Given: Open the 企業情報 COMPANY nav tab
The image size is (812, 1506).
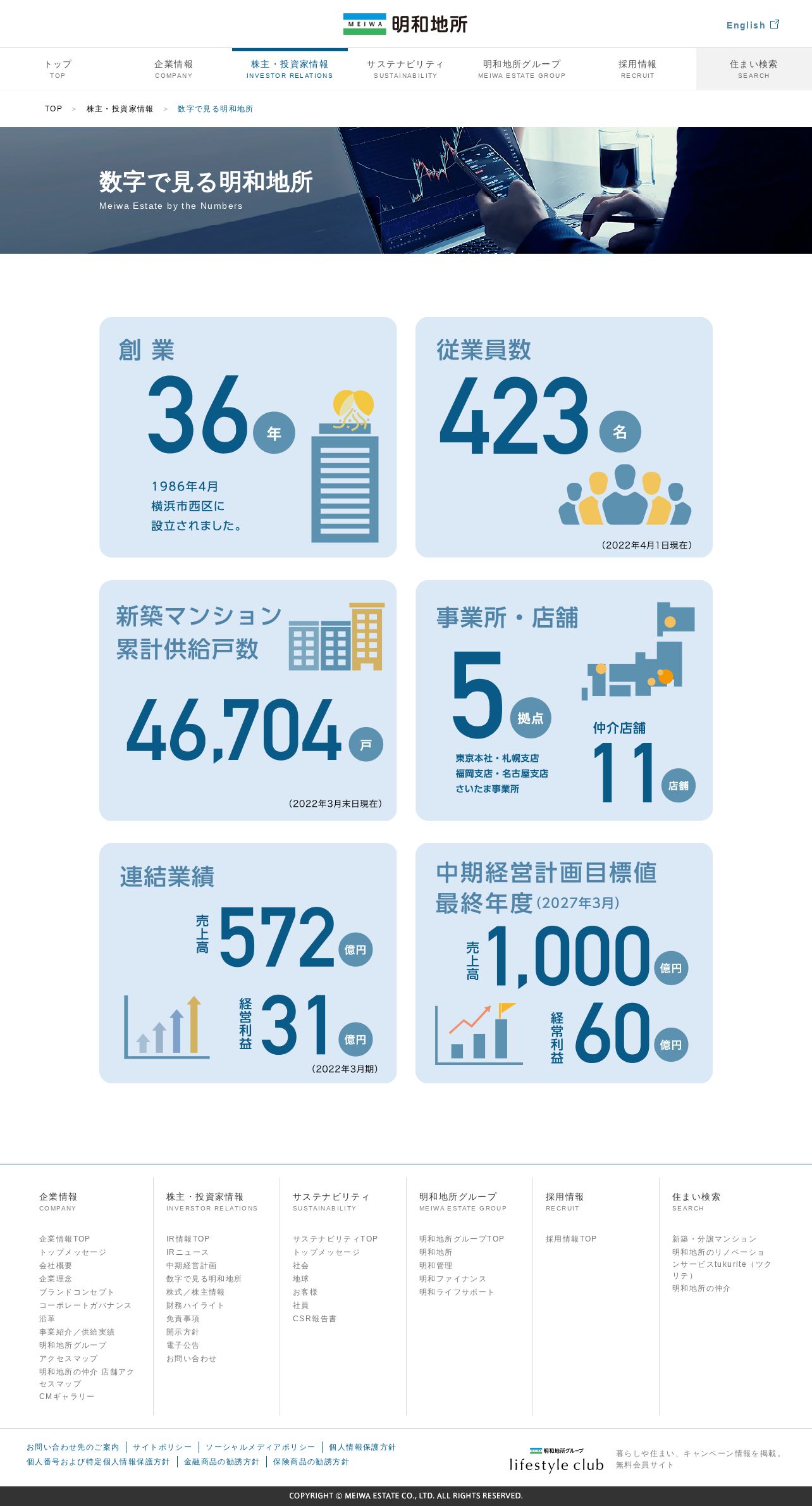Looking at the screenshot, I should coord(173,69).
